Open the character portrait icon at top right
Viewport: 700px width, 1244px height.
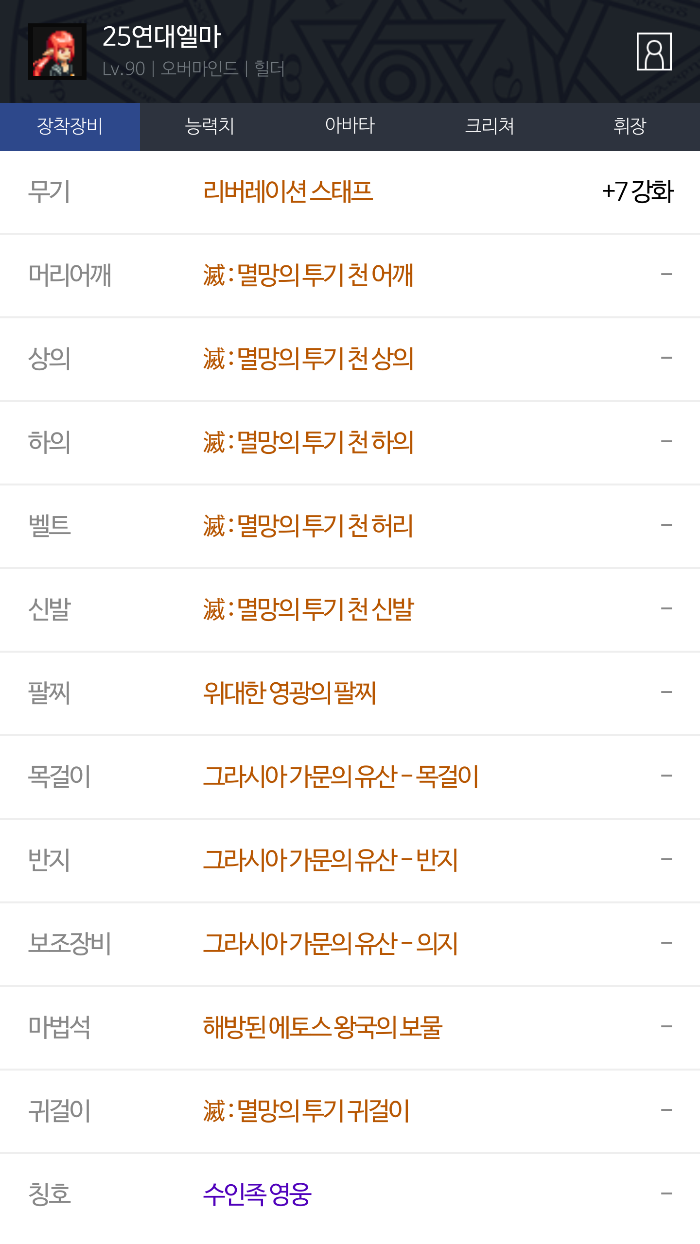654,52
